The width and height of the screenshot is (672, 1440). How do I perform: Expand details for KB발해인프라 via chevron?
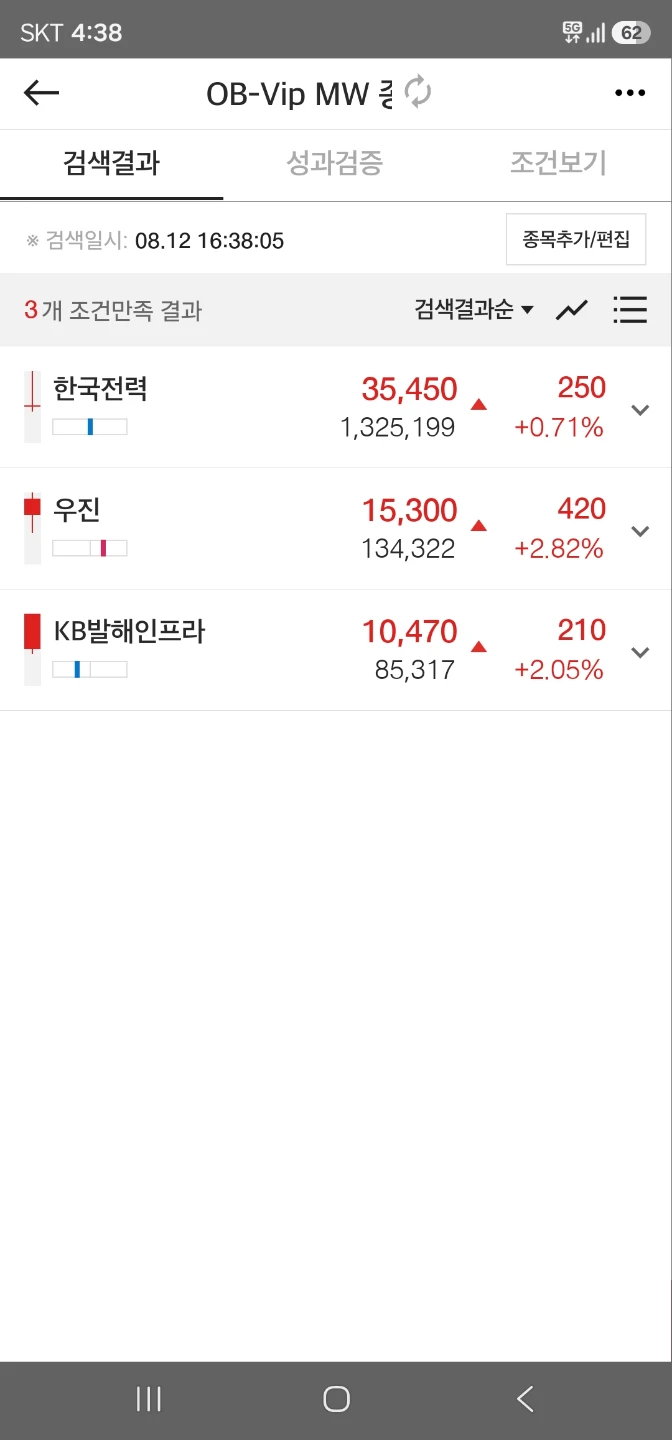641,652
